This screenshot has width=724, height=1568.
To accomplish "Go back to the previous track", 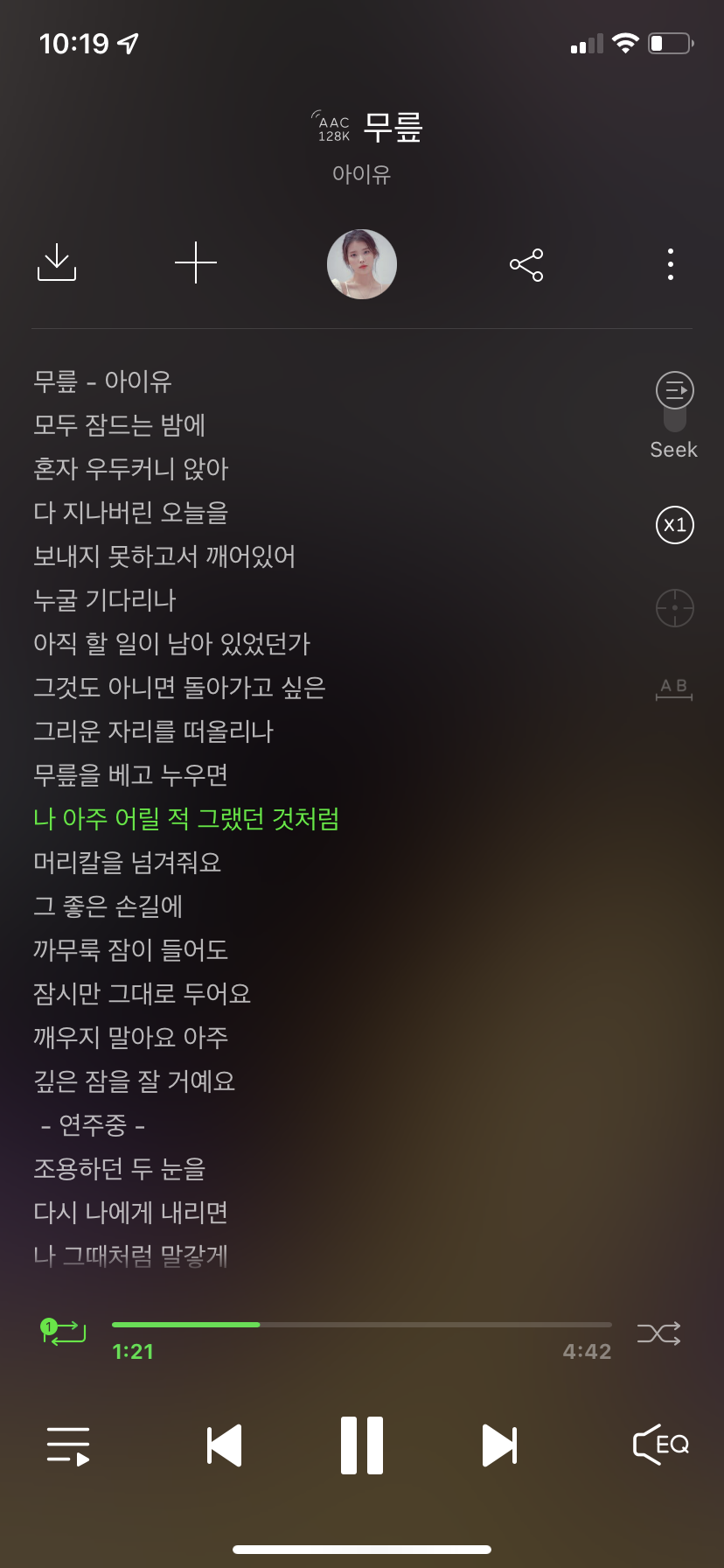I will [x=225, y=1445].
